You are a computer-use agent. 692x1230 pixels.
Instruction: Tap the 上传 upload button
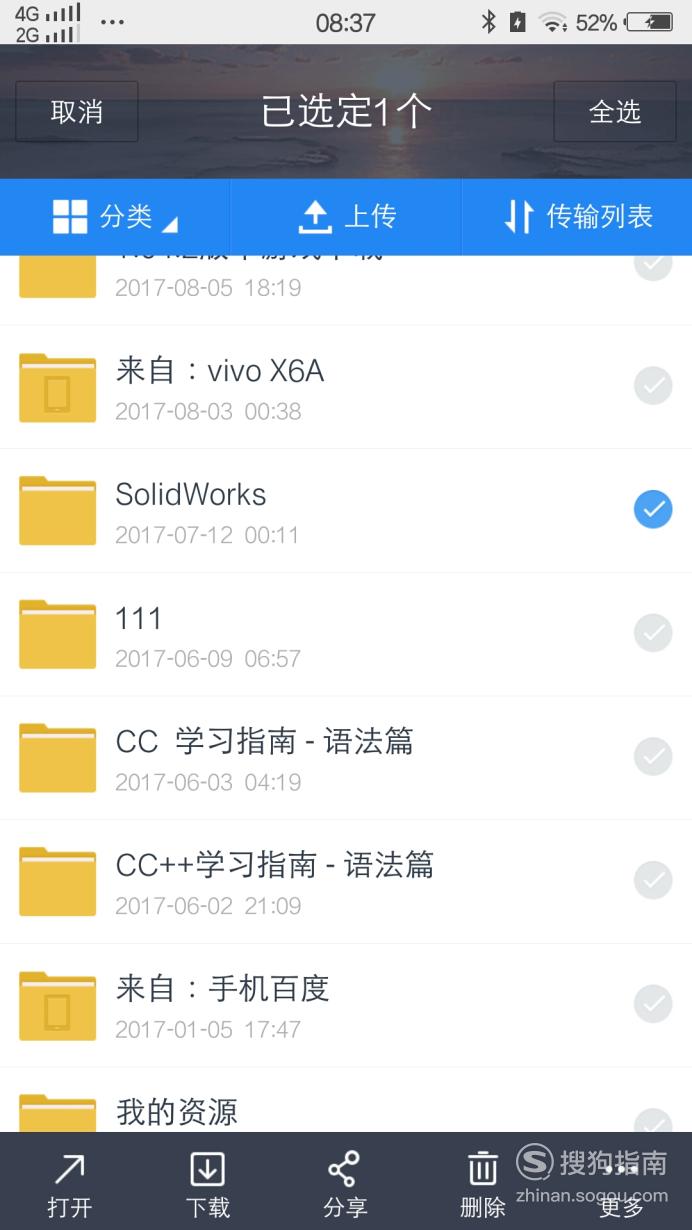(346, 216)
